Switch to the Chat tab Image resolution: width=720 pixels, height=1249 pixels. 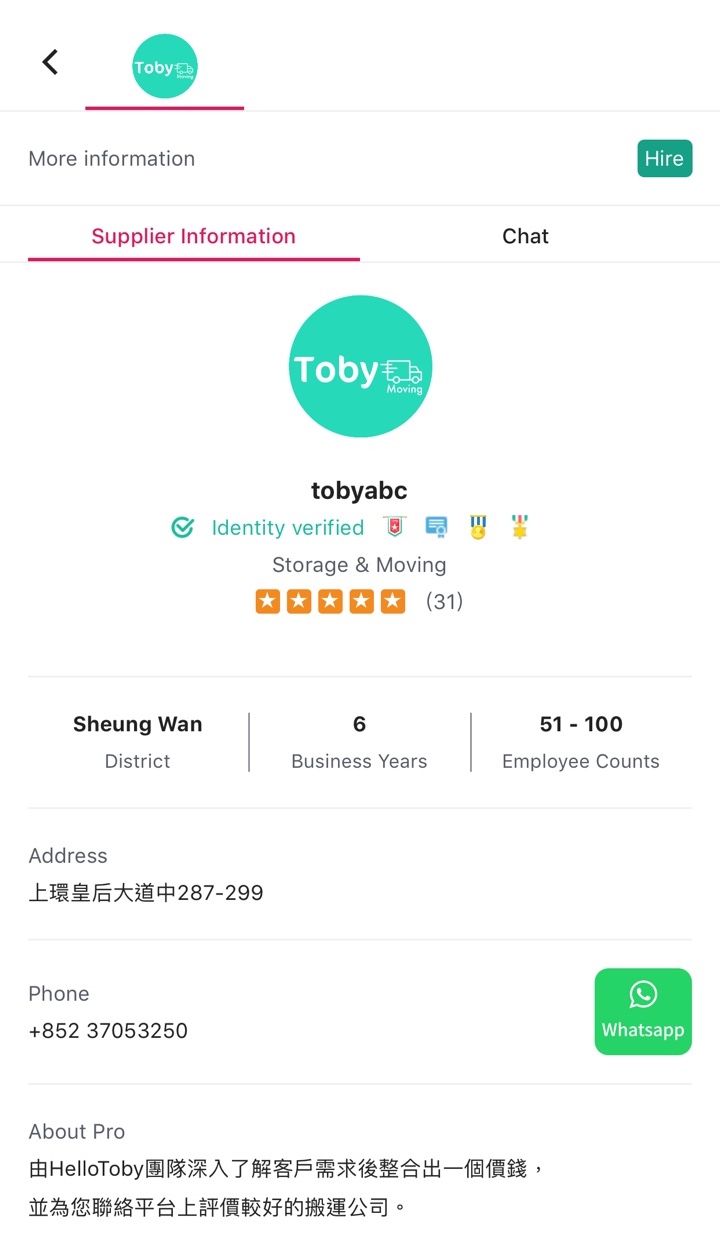click(525, 236)
